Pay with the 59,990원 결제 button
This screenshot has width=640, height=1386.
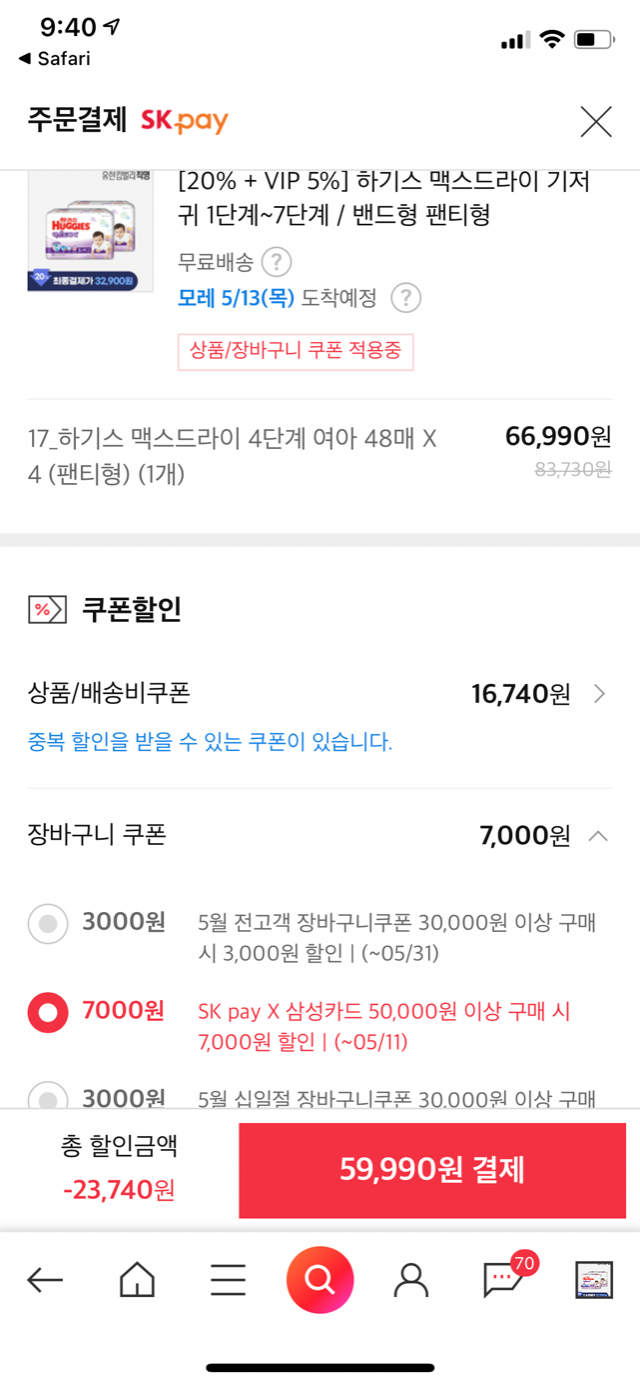(x=432, y=1170)
